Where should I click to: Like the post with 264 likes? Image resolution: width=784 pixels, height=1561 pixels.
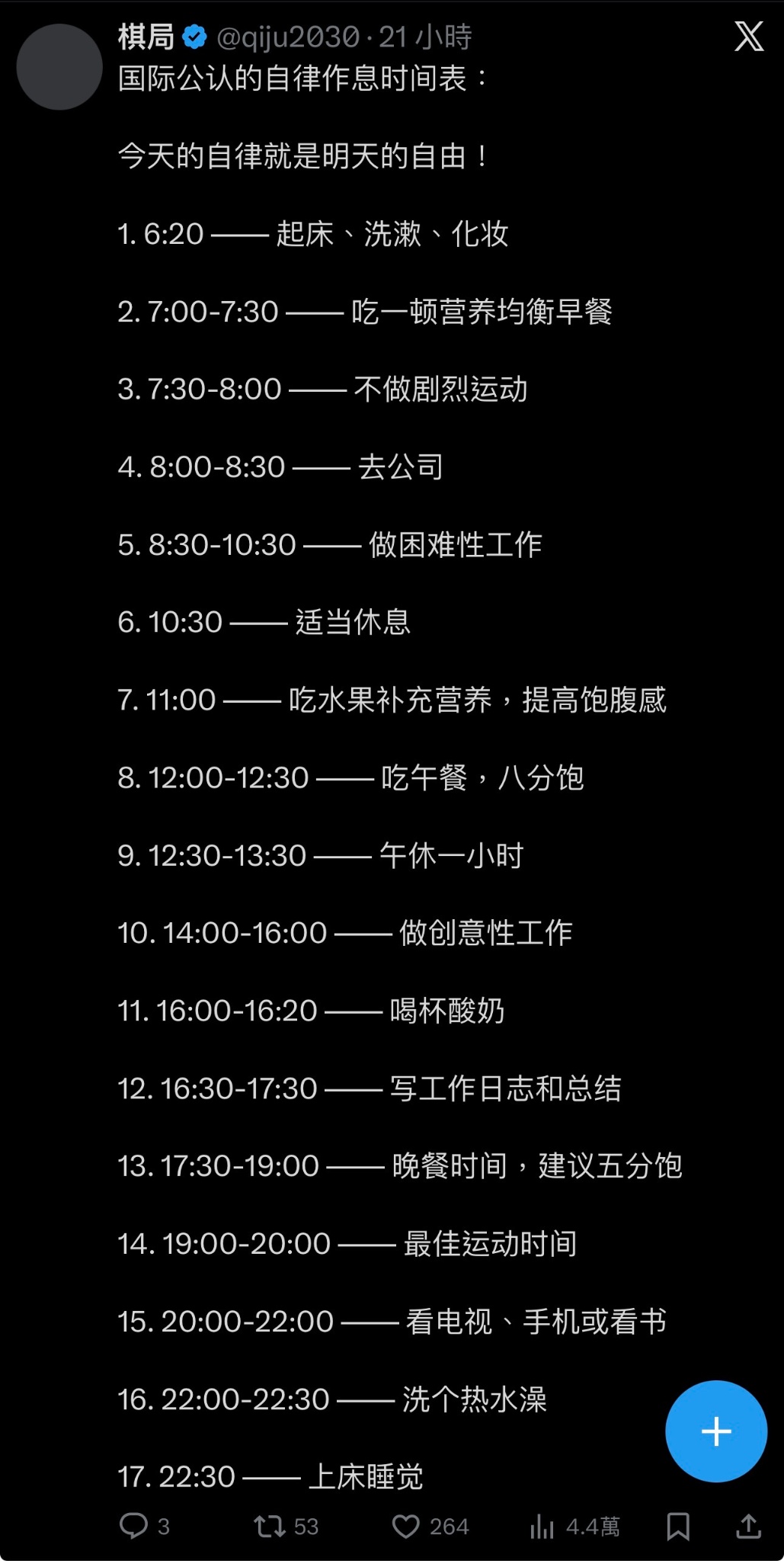click(x=406, y=1526)
